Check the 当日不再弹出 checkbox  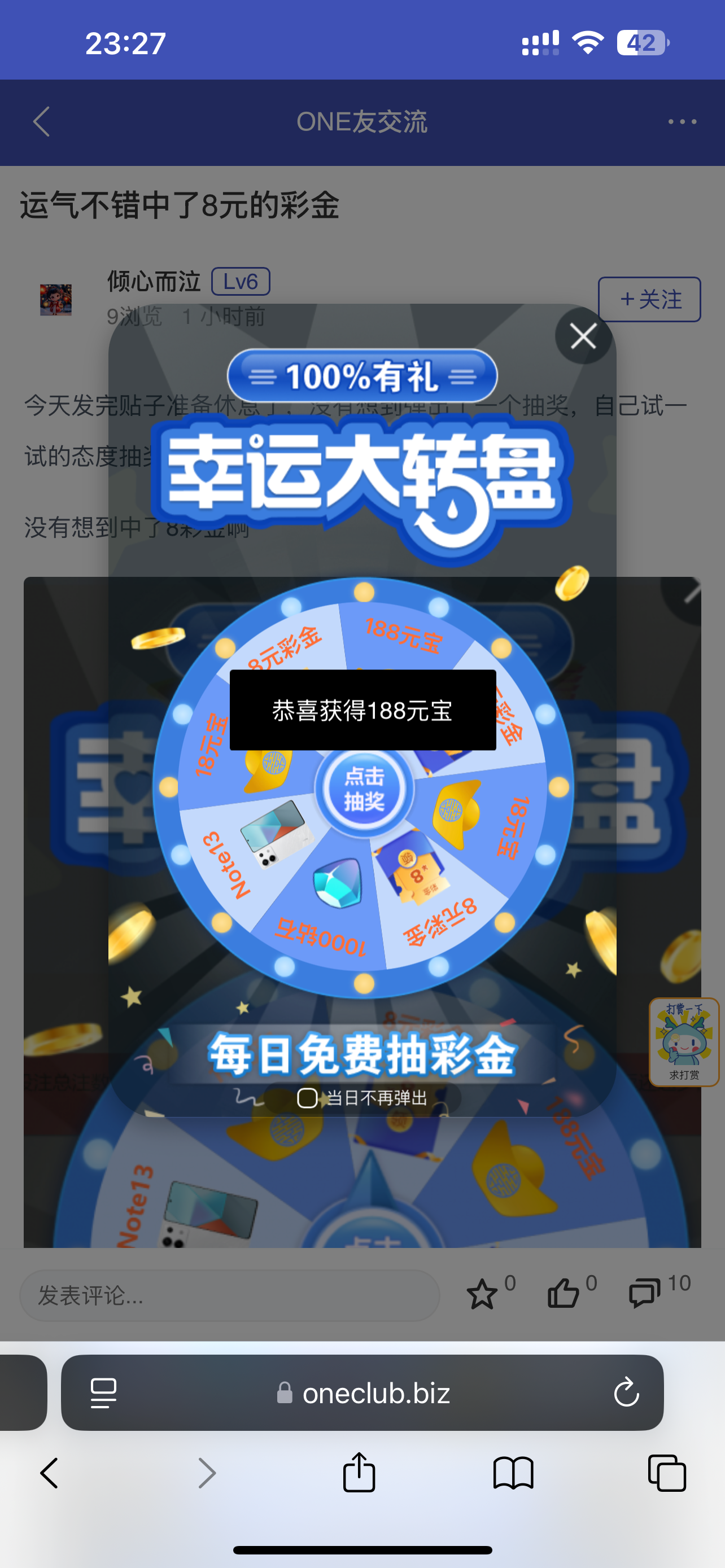[307, 1098]
